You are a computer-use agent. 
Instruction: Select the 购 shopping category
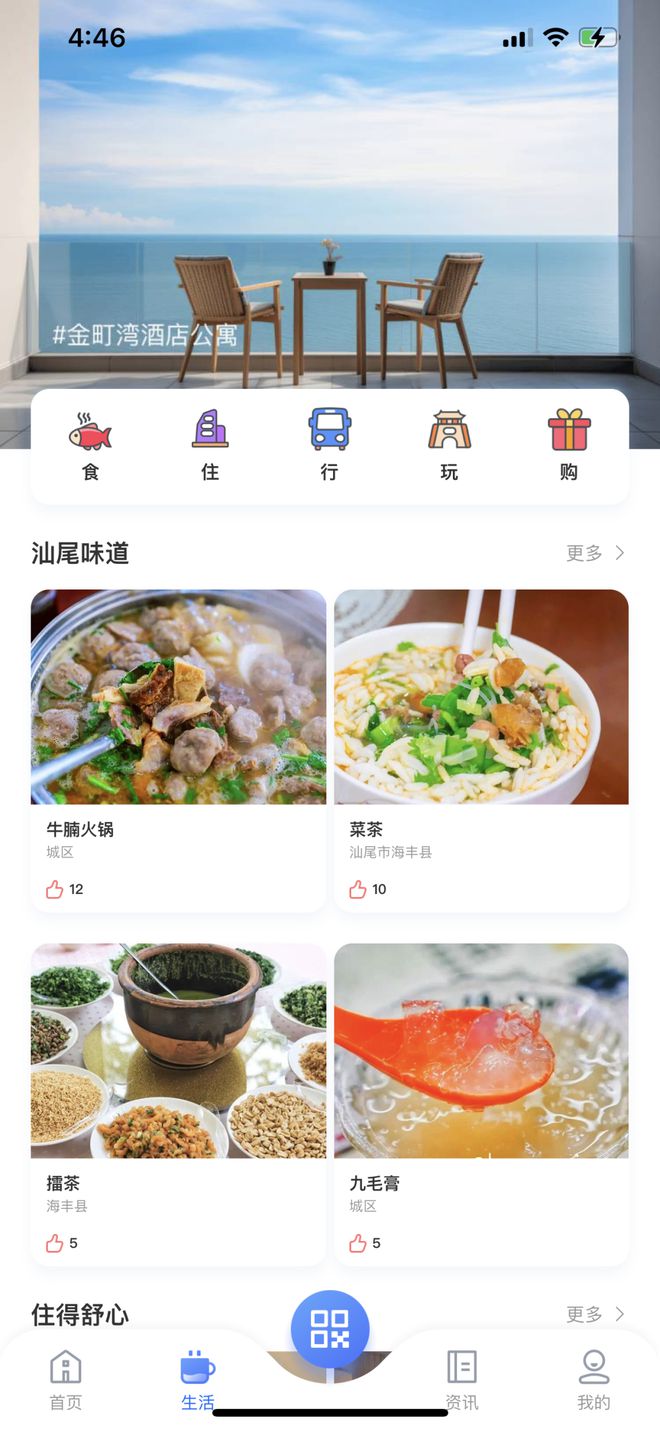click(x=569, y=446)
